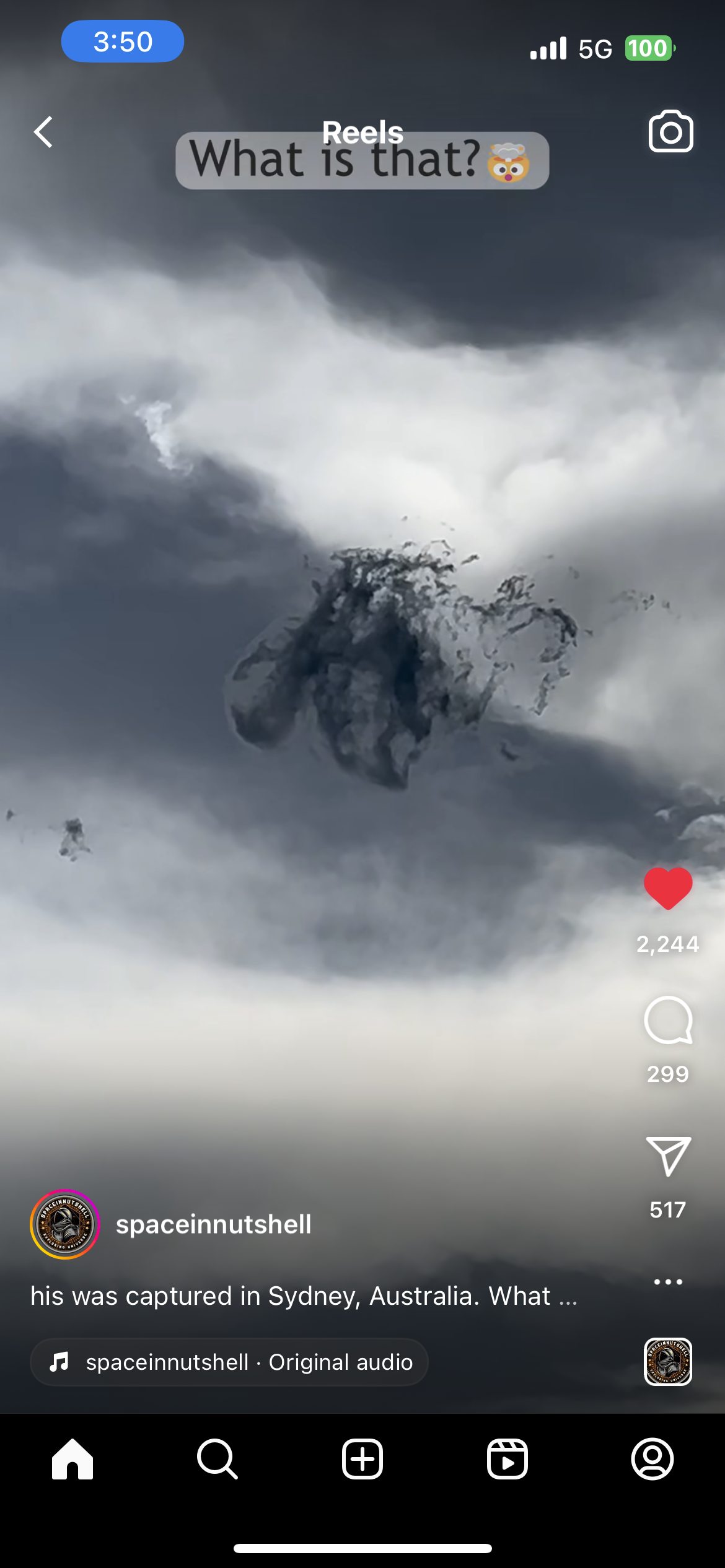Image resolution: width=725 pixels, height=1568 pixels.
Task: Share this reel via paper plane icon
Action: (x=668, y=1156)
